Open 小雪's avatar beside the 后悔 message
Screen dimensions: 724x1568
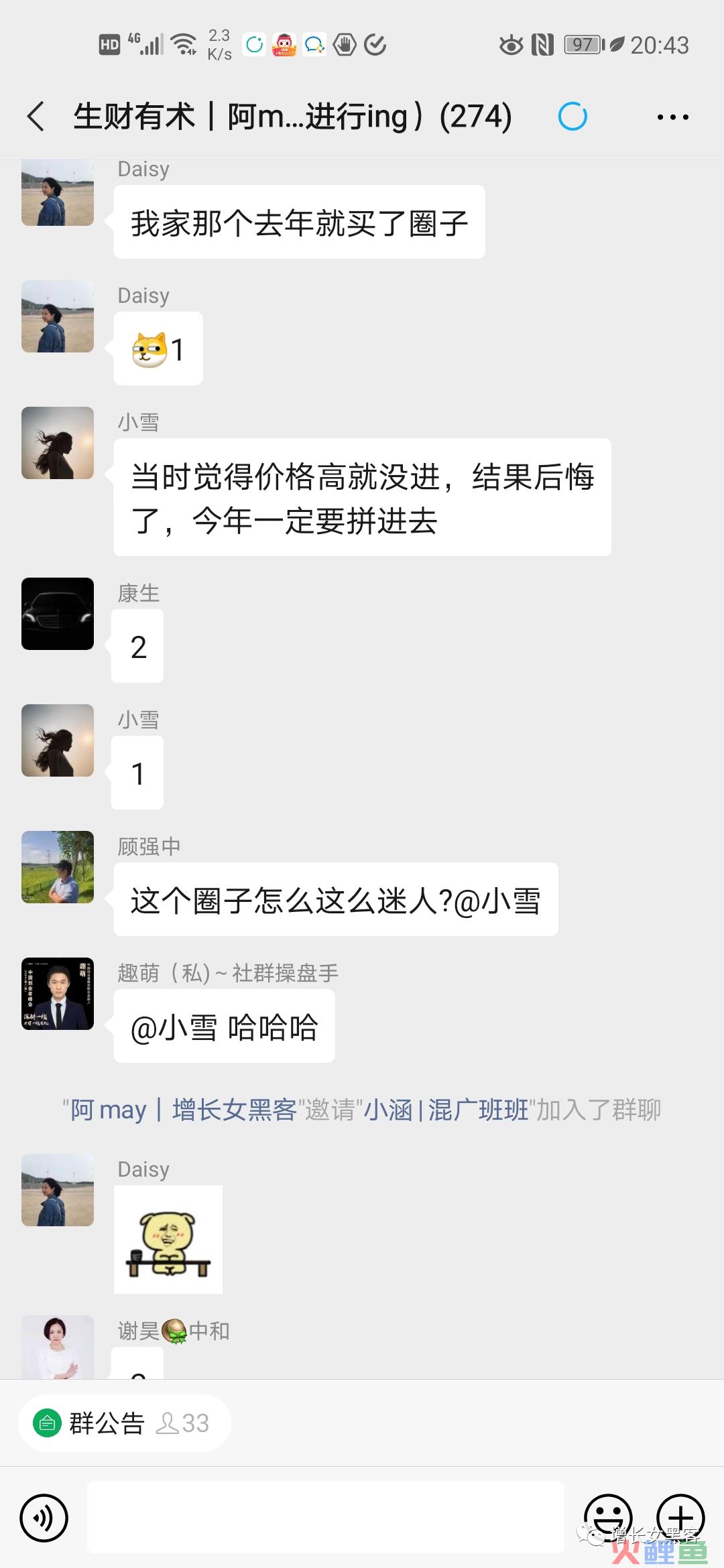click(x=58, y=443)
